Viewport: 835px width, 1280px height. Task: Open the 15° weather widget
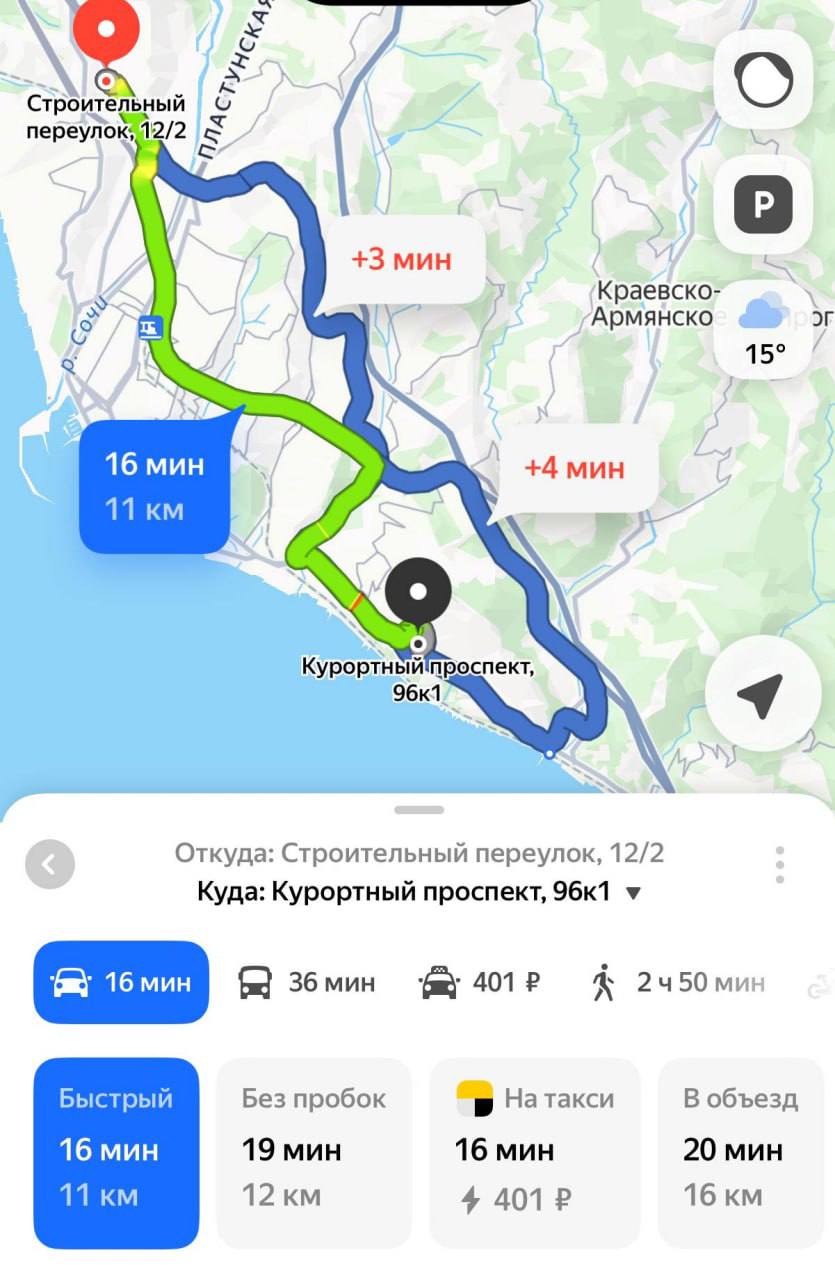pos(762,330)
